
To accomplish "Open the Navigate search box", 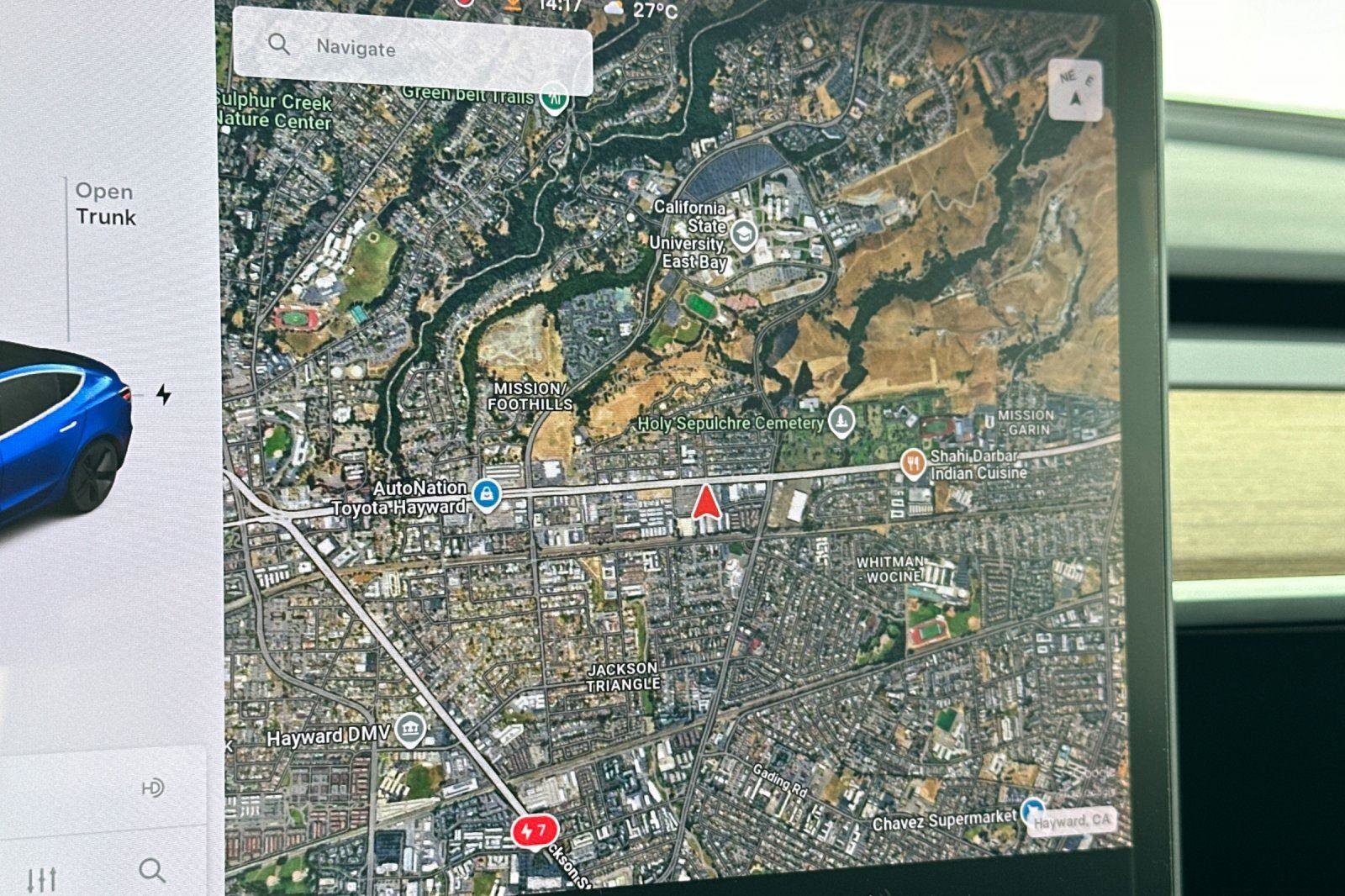I will [412, 48].
